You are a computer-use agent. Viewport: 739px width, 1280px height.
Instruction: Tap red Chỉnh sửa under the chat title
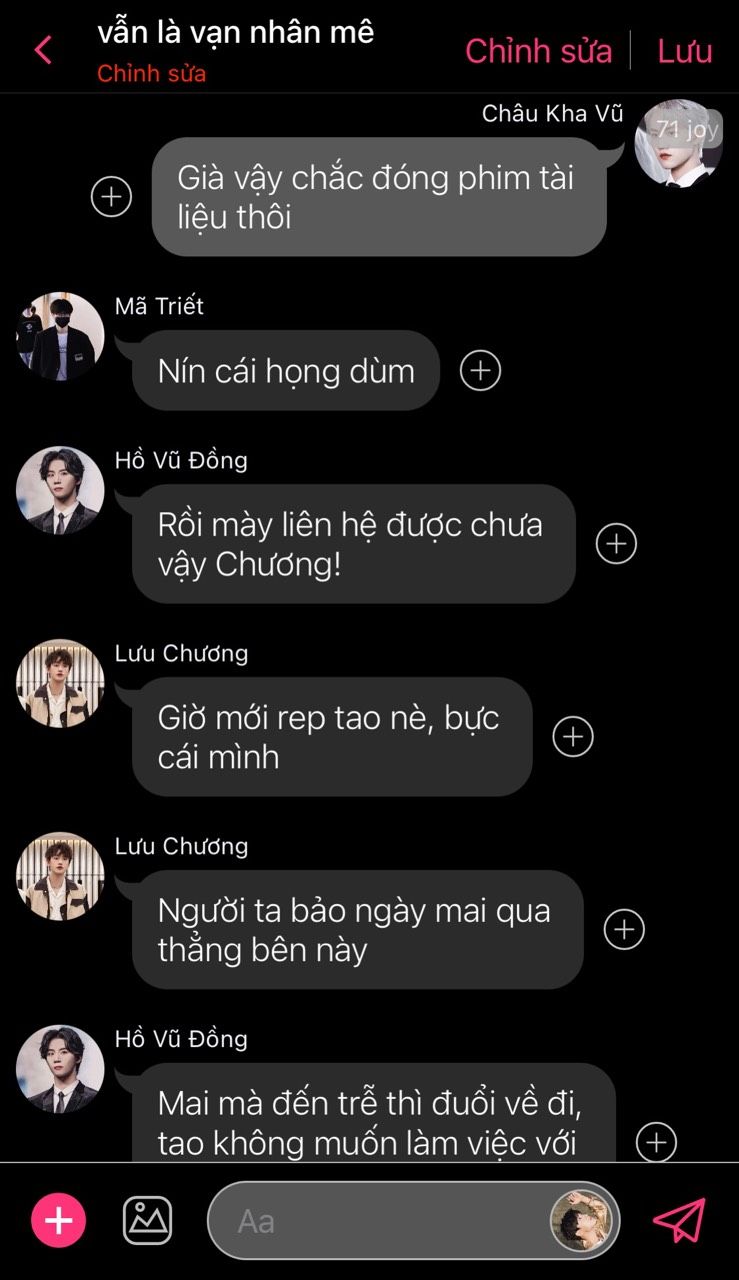coord(152,73)
